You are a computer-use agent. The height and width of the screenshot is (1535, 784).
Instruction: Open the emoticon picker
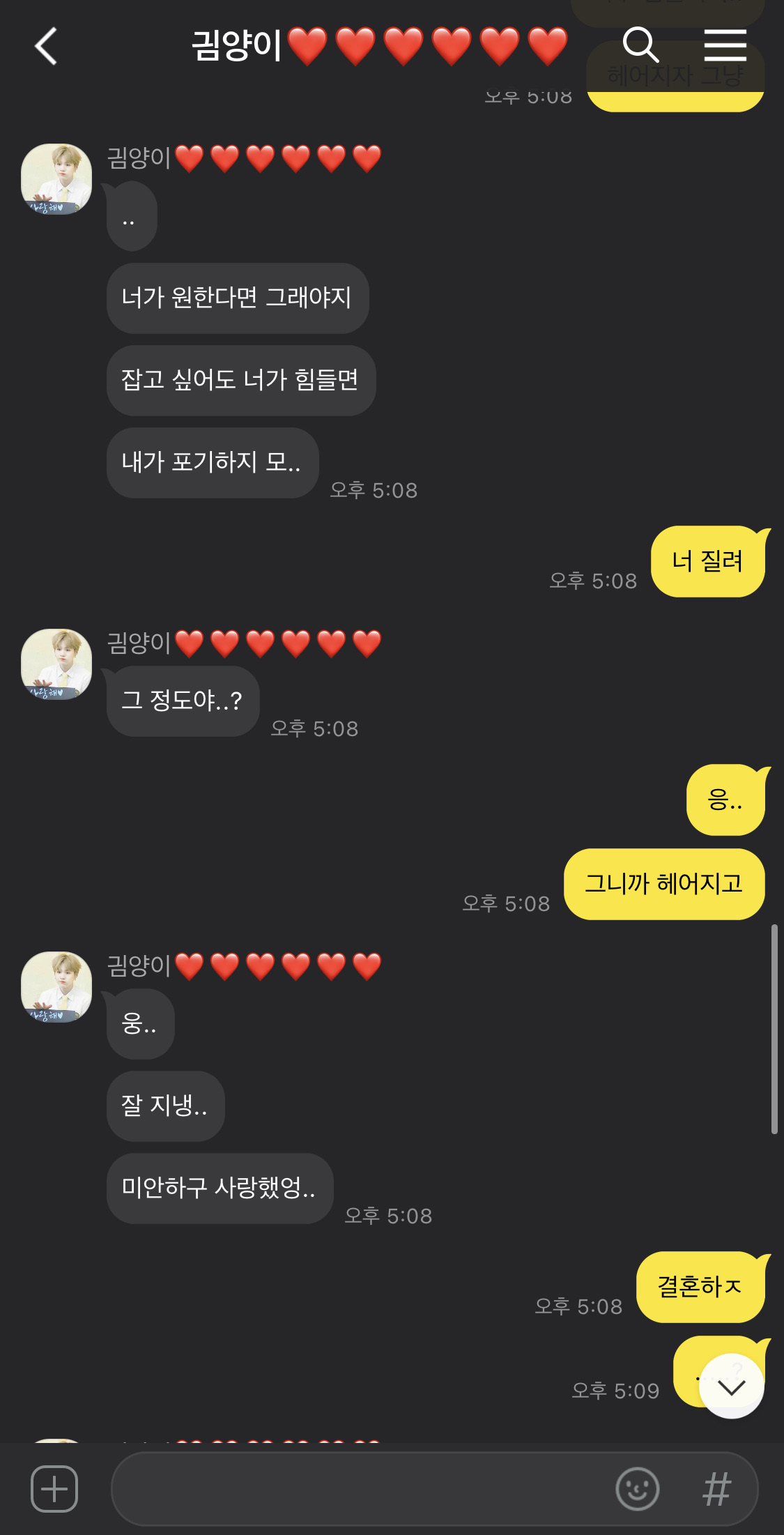(x=637, y=1488)
